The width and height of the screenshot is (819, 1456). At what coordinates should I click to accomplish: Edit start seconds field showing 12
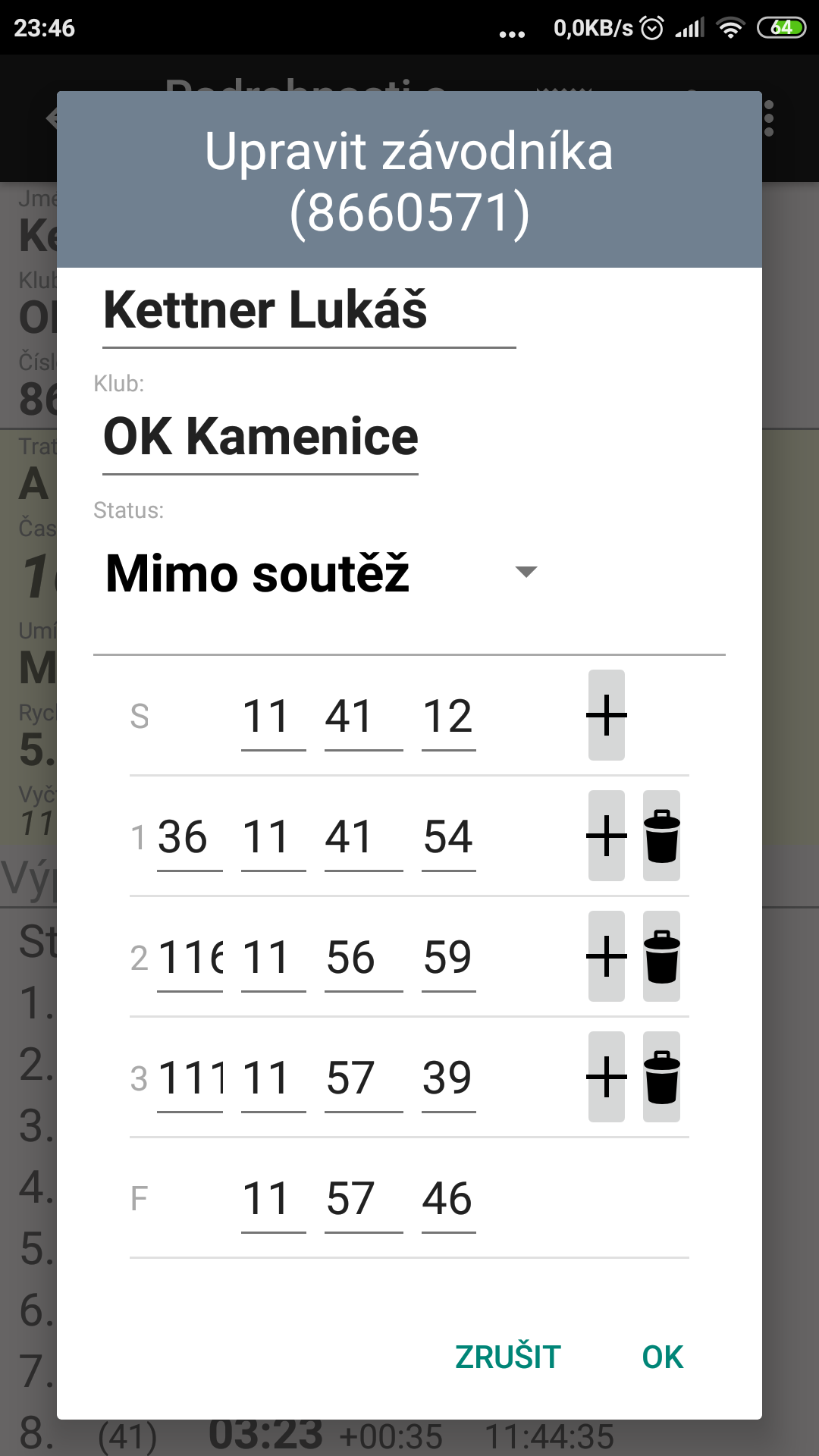pyautogui.click(x=448, y=717)
